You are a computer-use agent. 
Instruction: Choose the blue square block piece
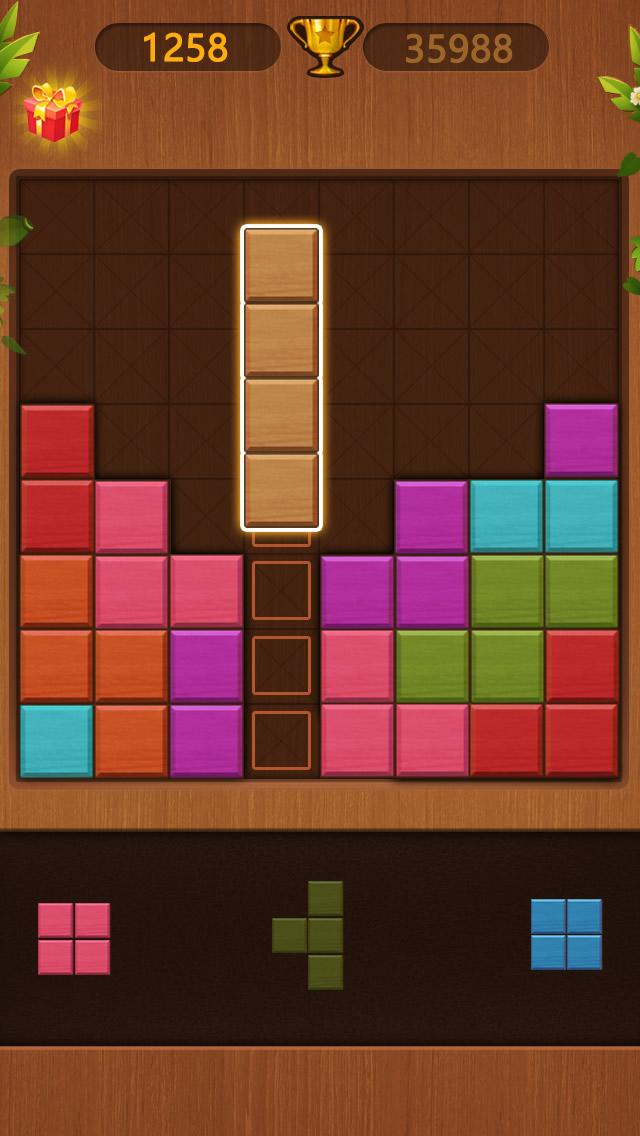566,934
